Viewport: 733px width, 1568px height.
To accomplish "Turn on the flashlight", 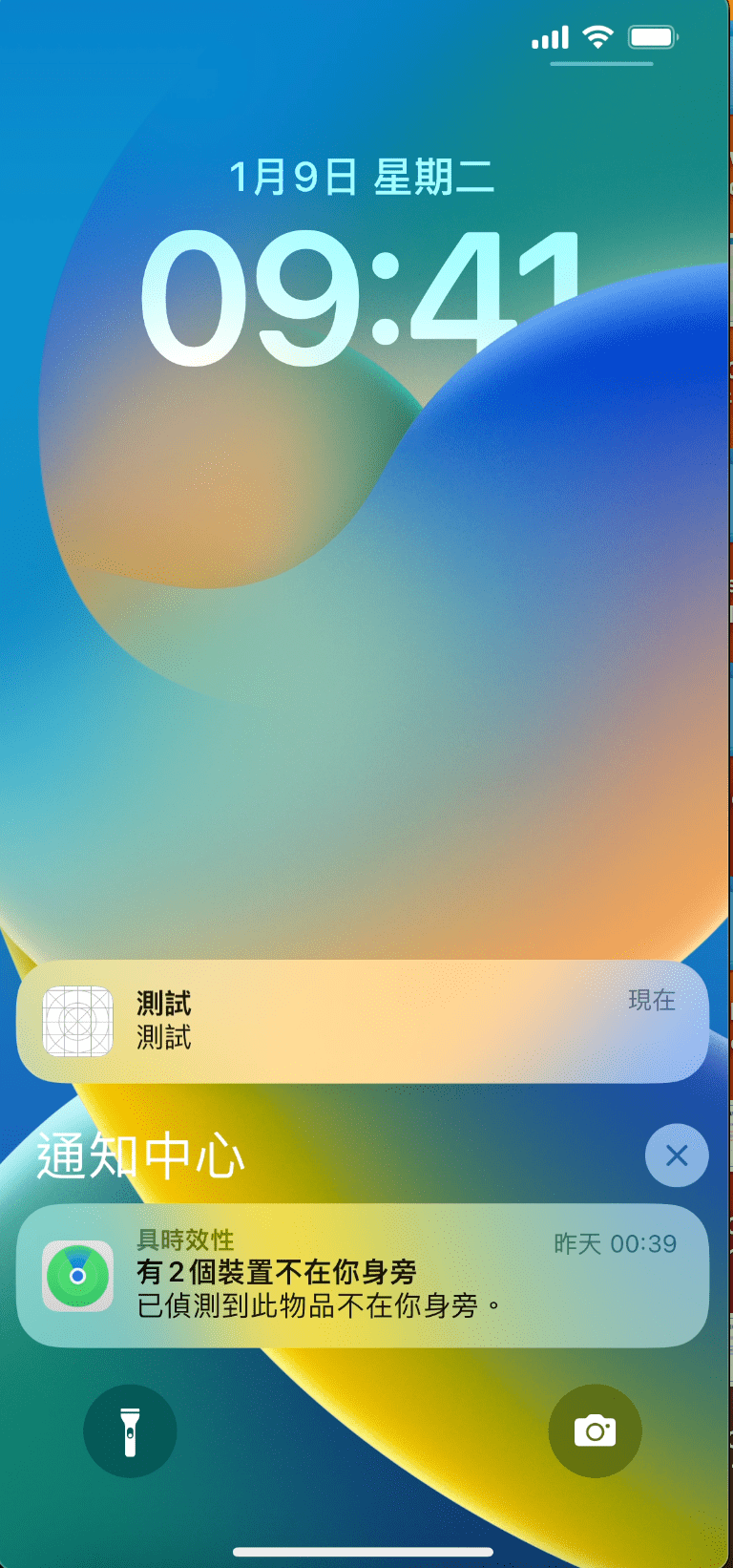I will (130, 1430).
